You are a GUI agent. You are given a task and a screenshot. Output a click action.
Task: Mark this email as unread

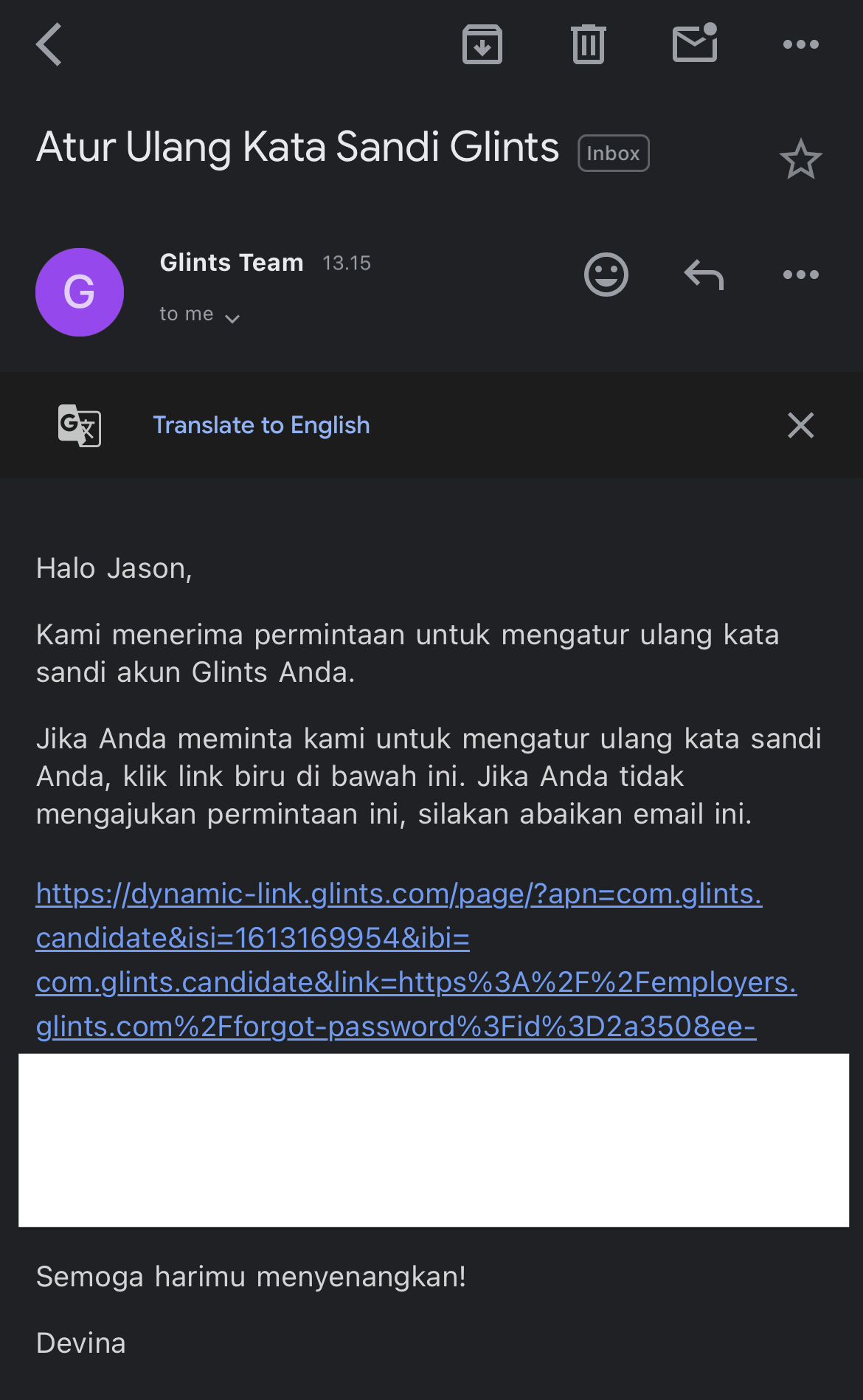click(695, 44)
